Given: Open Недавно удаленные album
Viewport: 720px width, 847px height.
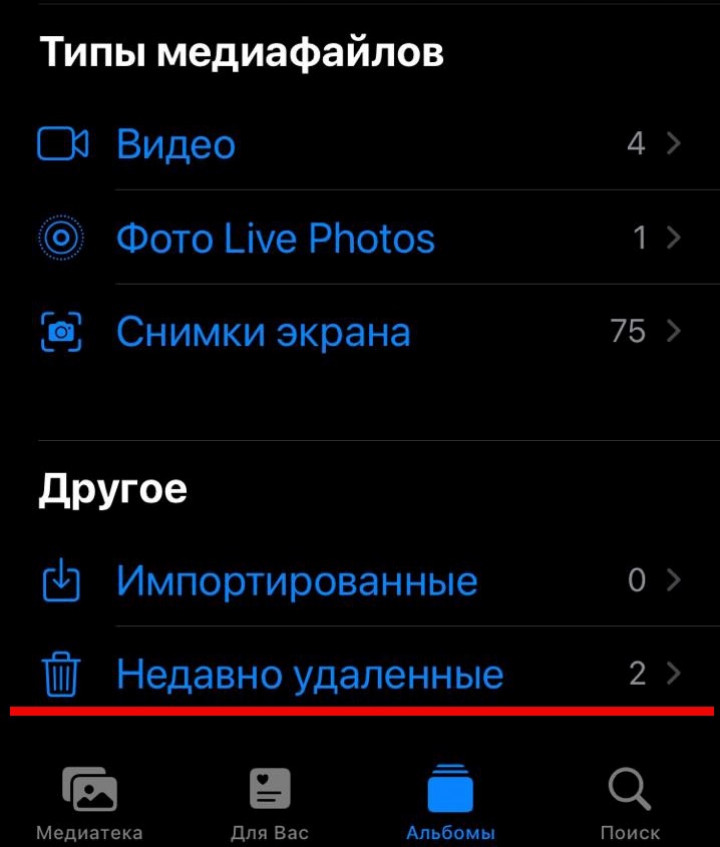Looking at the screenshot, I should coord(309,675).
